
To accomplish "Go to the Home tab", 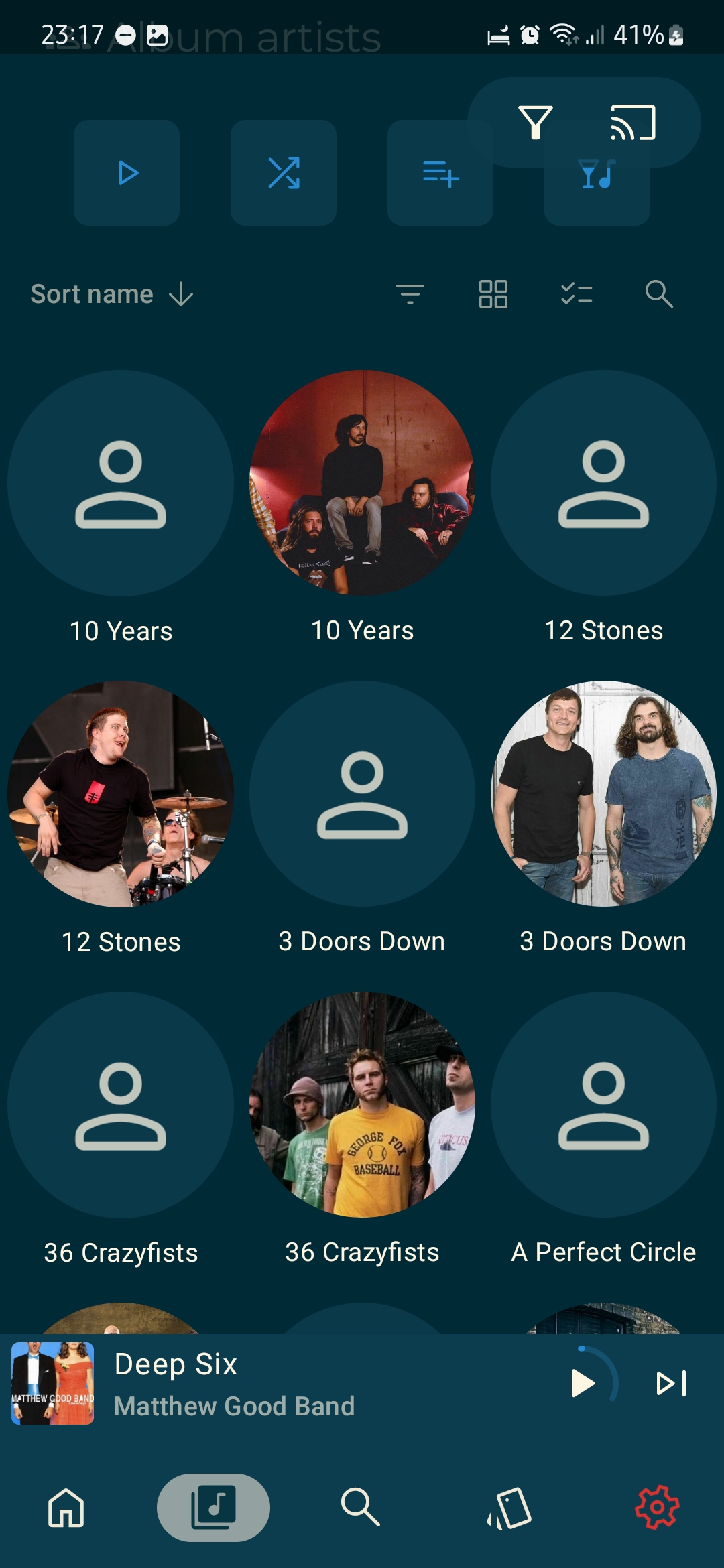I will coord(66,1508).
